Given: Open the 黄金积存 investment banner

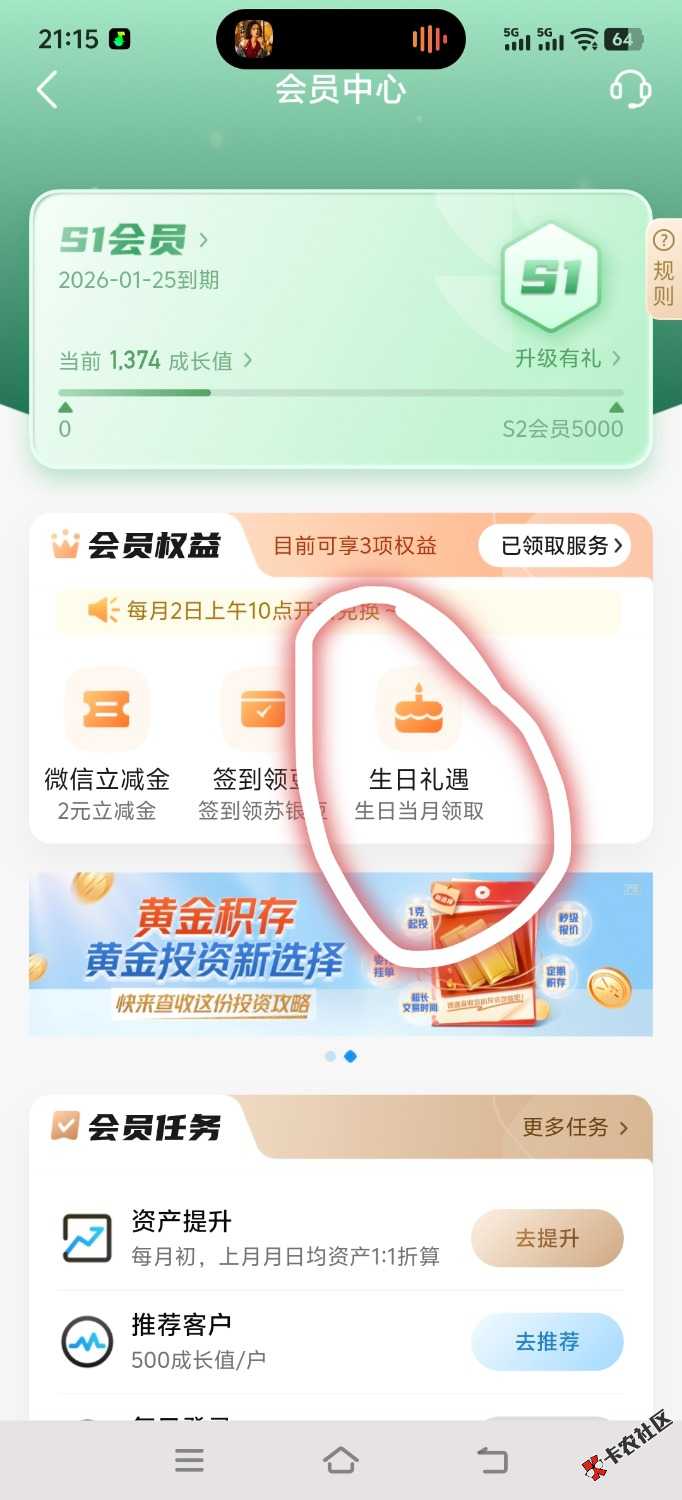Looking at the screenshot, I should click(x=340, y=953).
